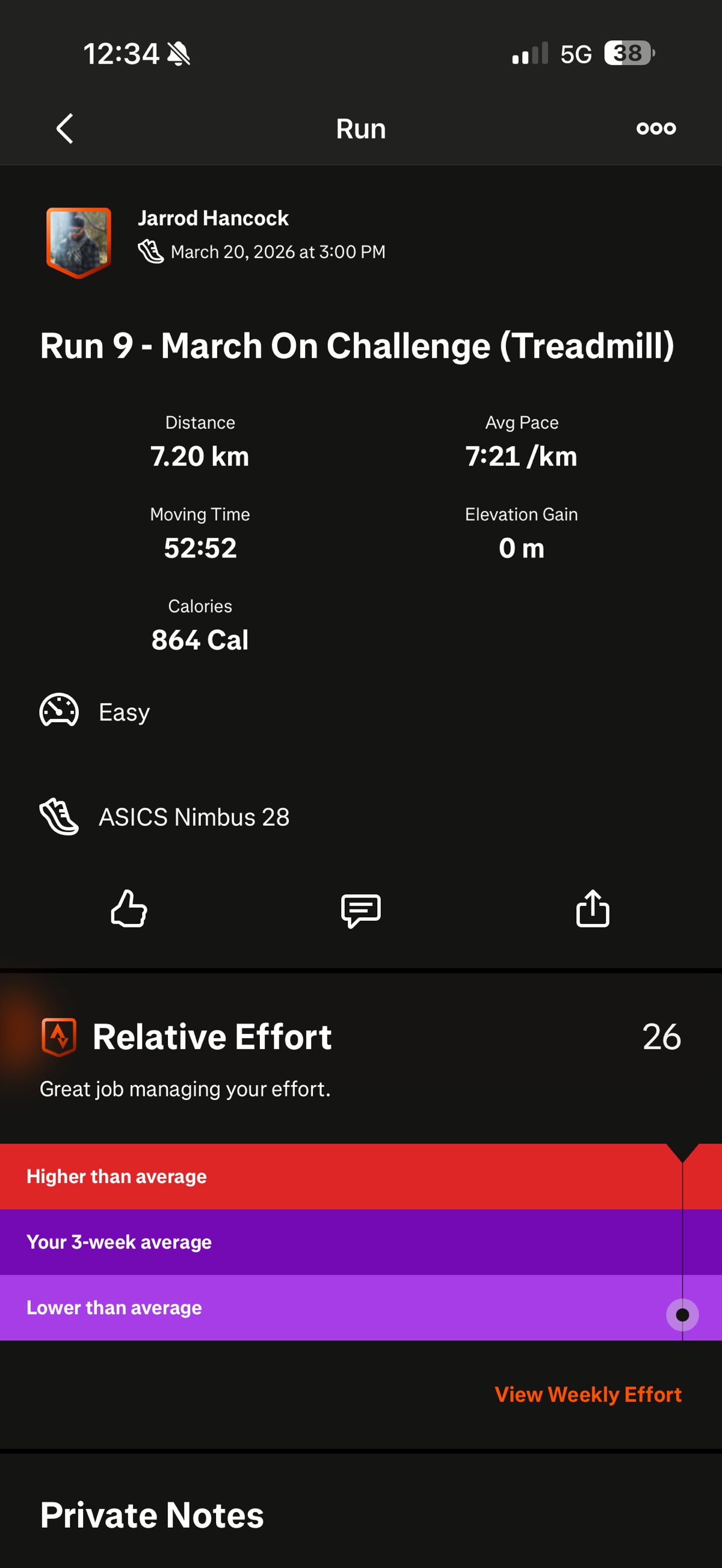This screenshot has height=1568, width=722.
Task: Open the three-dot overflow menu
Action: tap(656, 129)
